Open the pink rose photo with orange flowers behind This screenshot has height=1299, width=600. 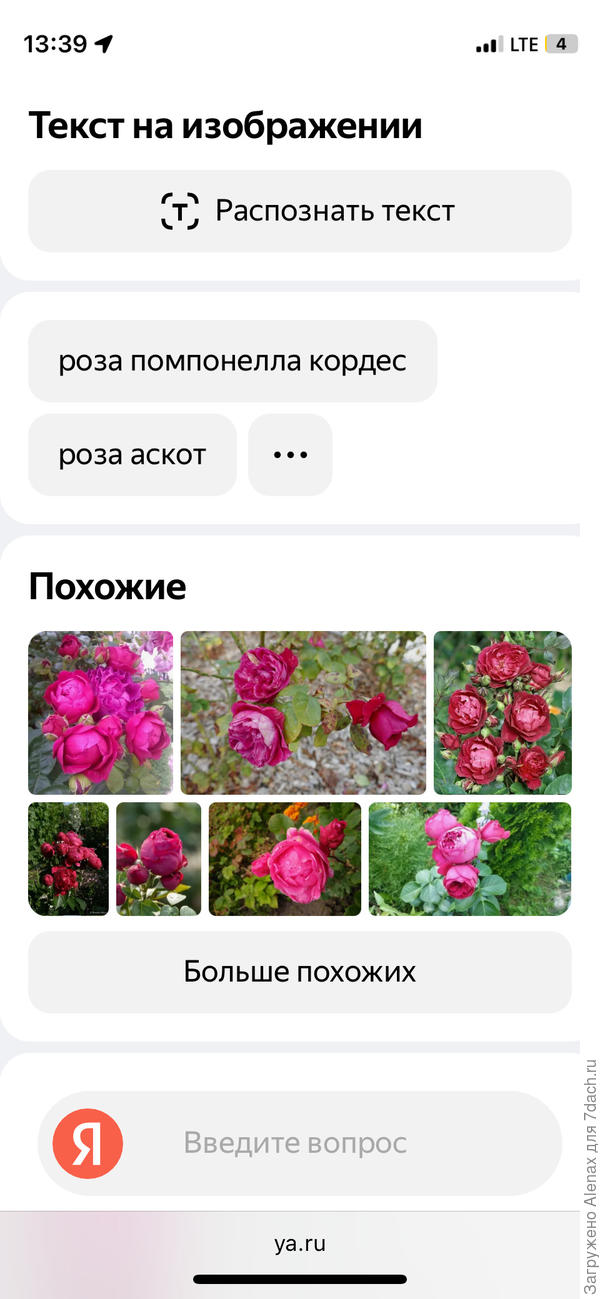[x=284, y=858]
